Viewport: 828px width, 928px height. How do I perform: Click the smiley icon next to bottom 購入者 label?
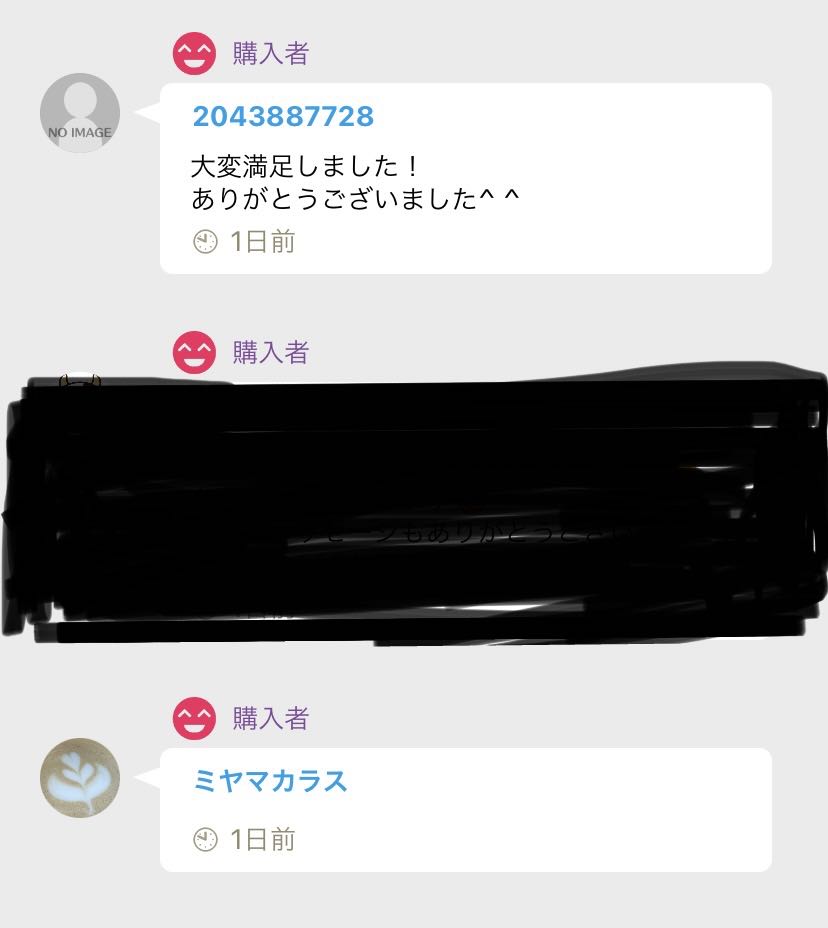[x=196, y=718]
